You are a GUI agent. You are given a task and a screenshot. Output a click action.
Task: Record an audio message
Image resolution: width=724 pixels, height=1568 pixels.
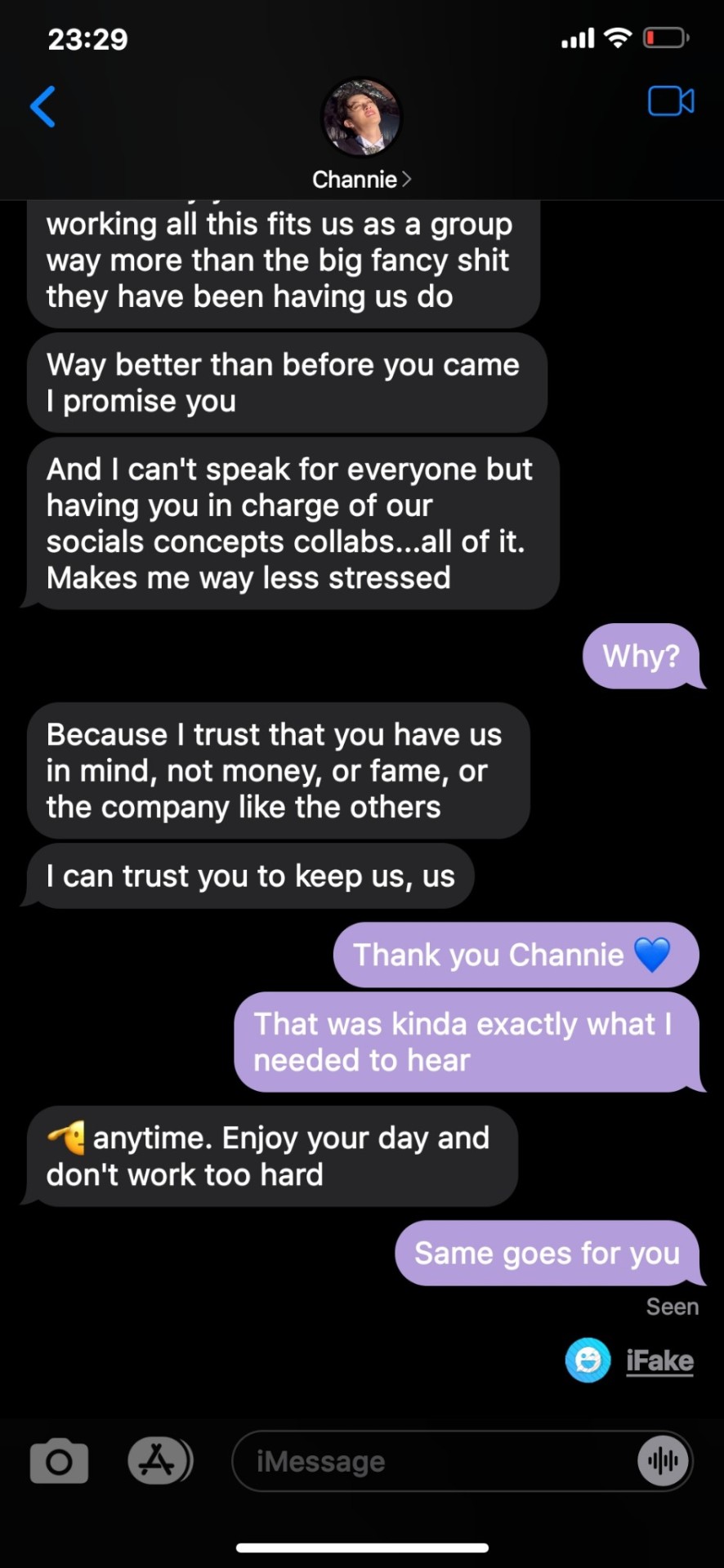tap(663, 1461)
